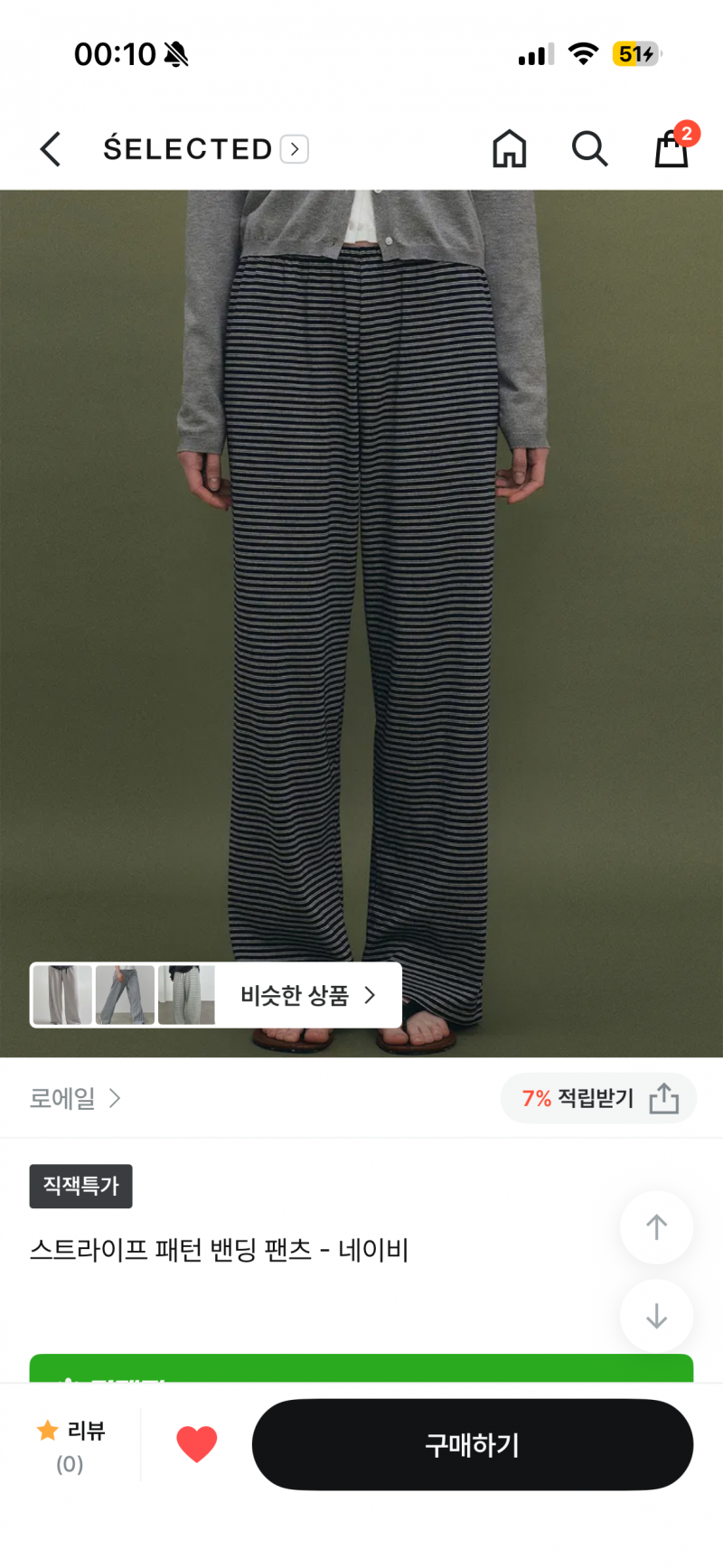Image resolution: width=723 pixels, height=1568 pixels.
Task: Select the 직잭특가 deal tag
Action: pyautogui.click(x=80, y=1186)
